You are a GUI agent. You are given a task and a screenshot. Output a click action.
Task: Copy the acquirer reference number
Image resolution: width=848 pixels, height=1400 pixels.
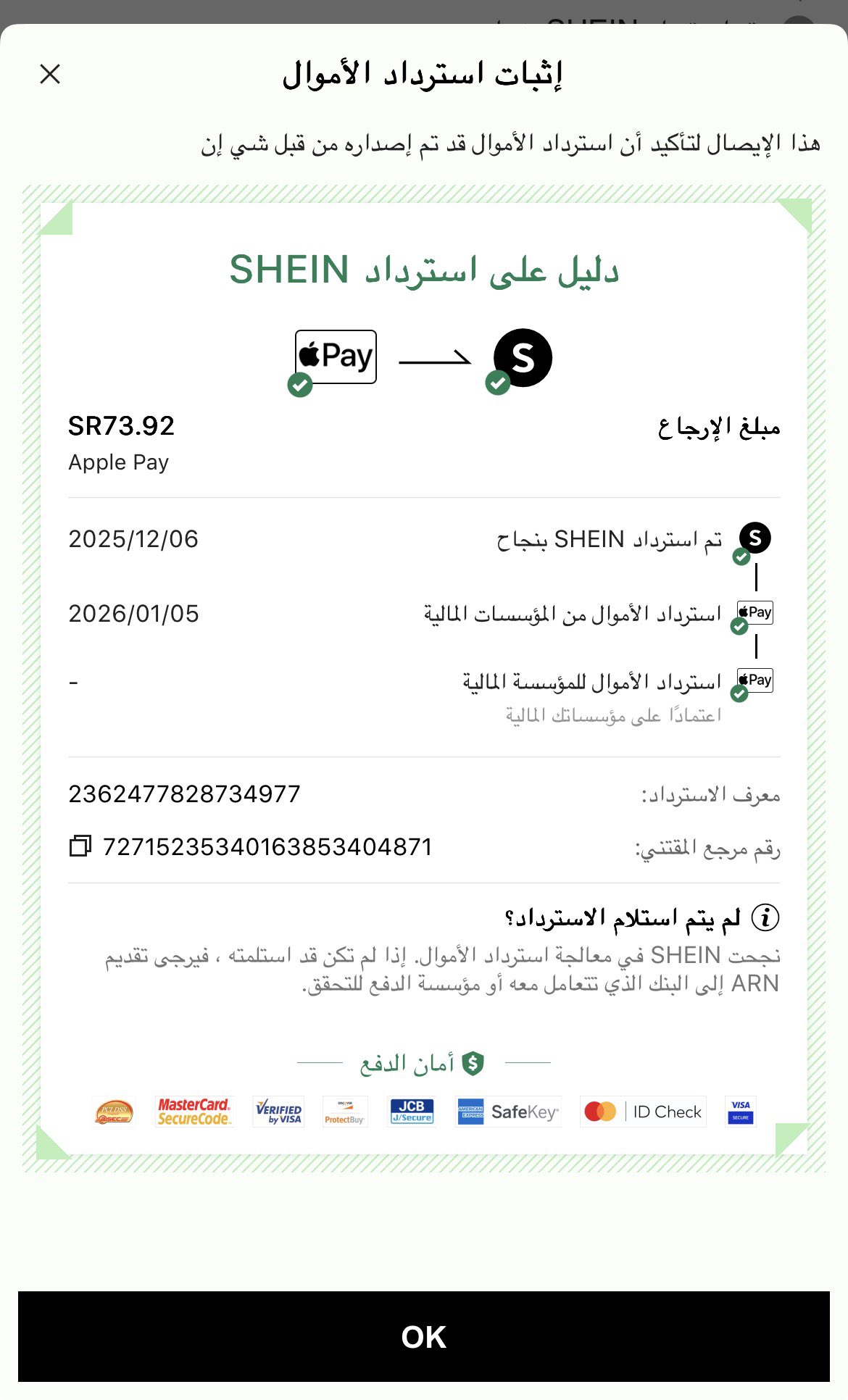[80, 846]
